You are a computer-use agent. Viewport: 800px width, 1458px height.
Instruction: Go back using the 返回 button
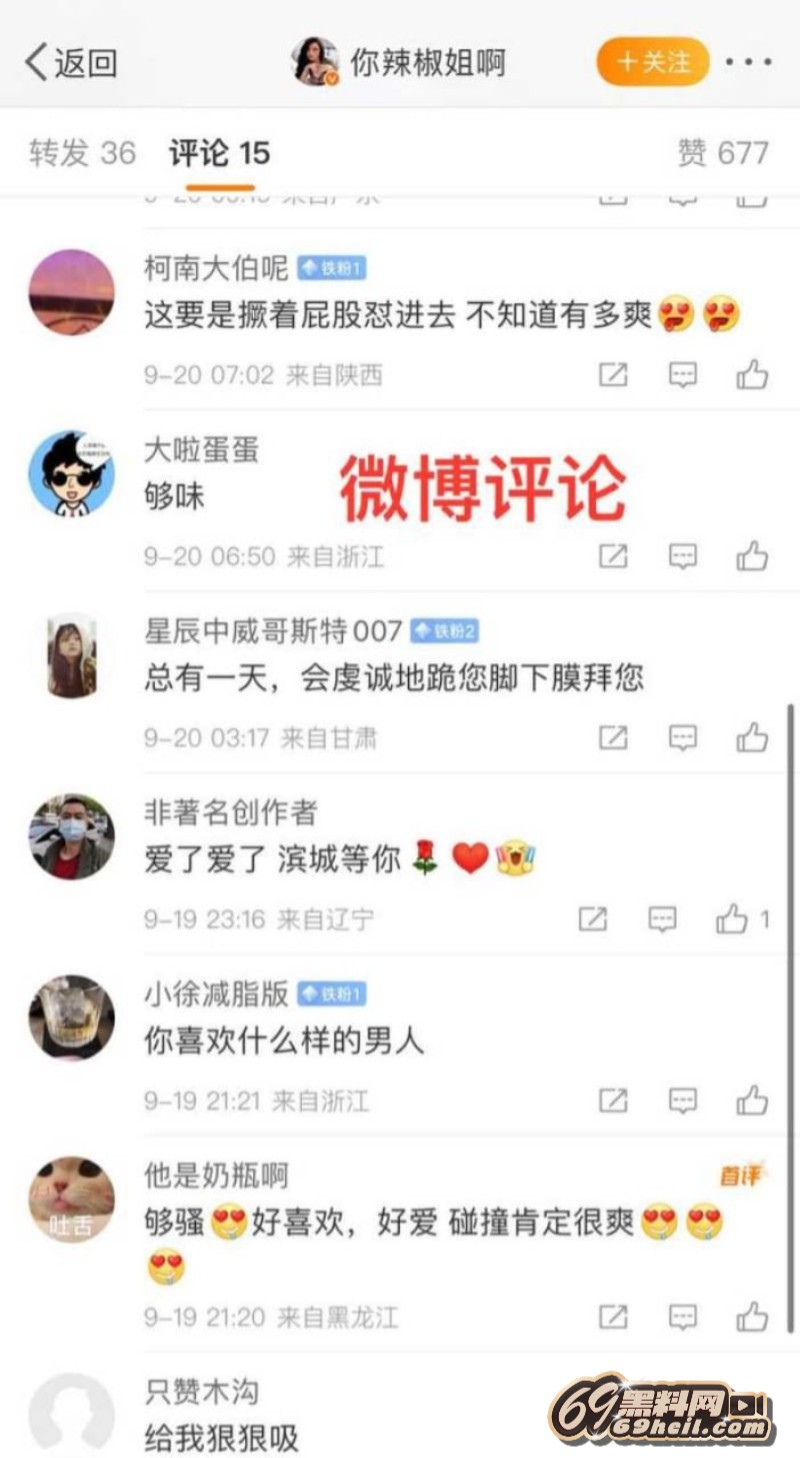tap(70, 63)
